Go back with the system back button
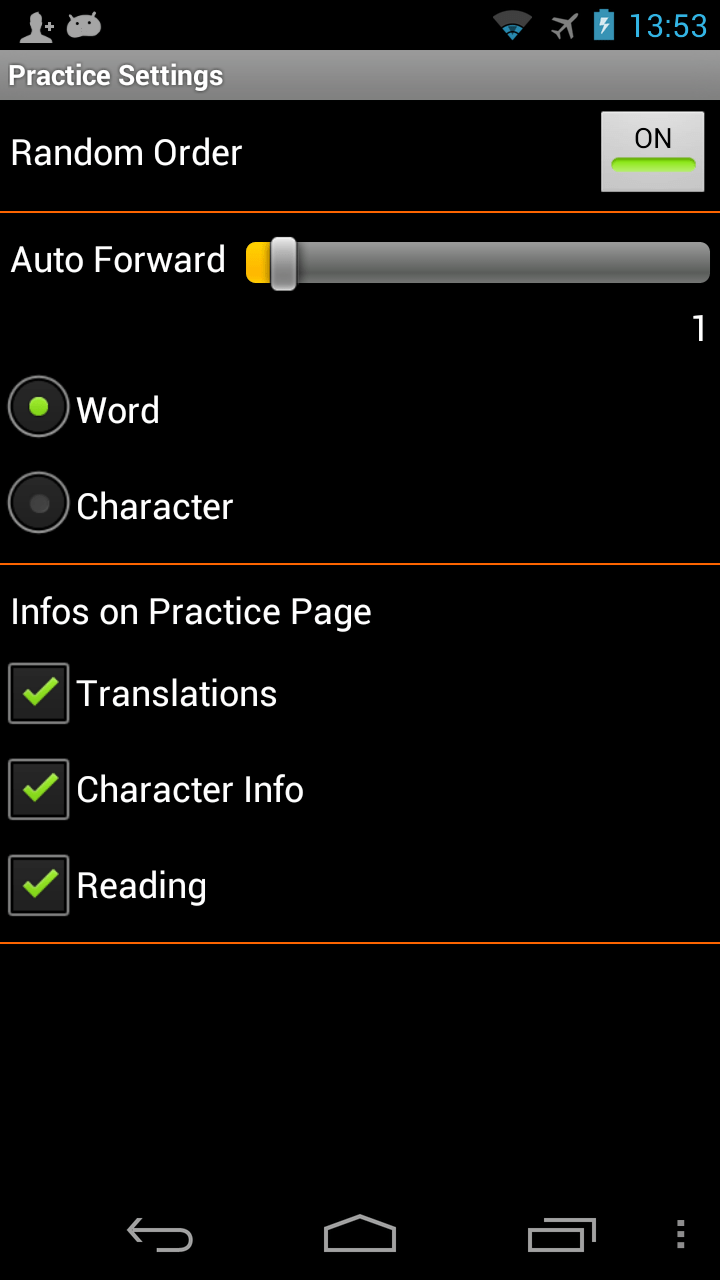The height and width of the screenshot is (1280, 720). tap(160, 1234)
